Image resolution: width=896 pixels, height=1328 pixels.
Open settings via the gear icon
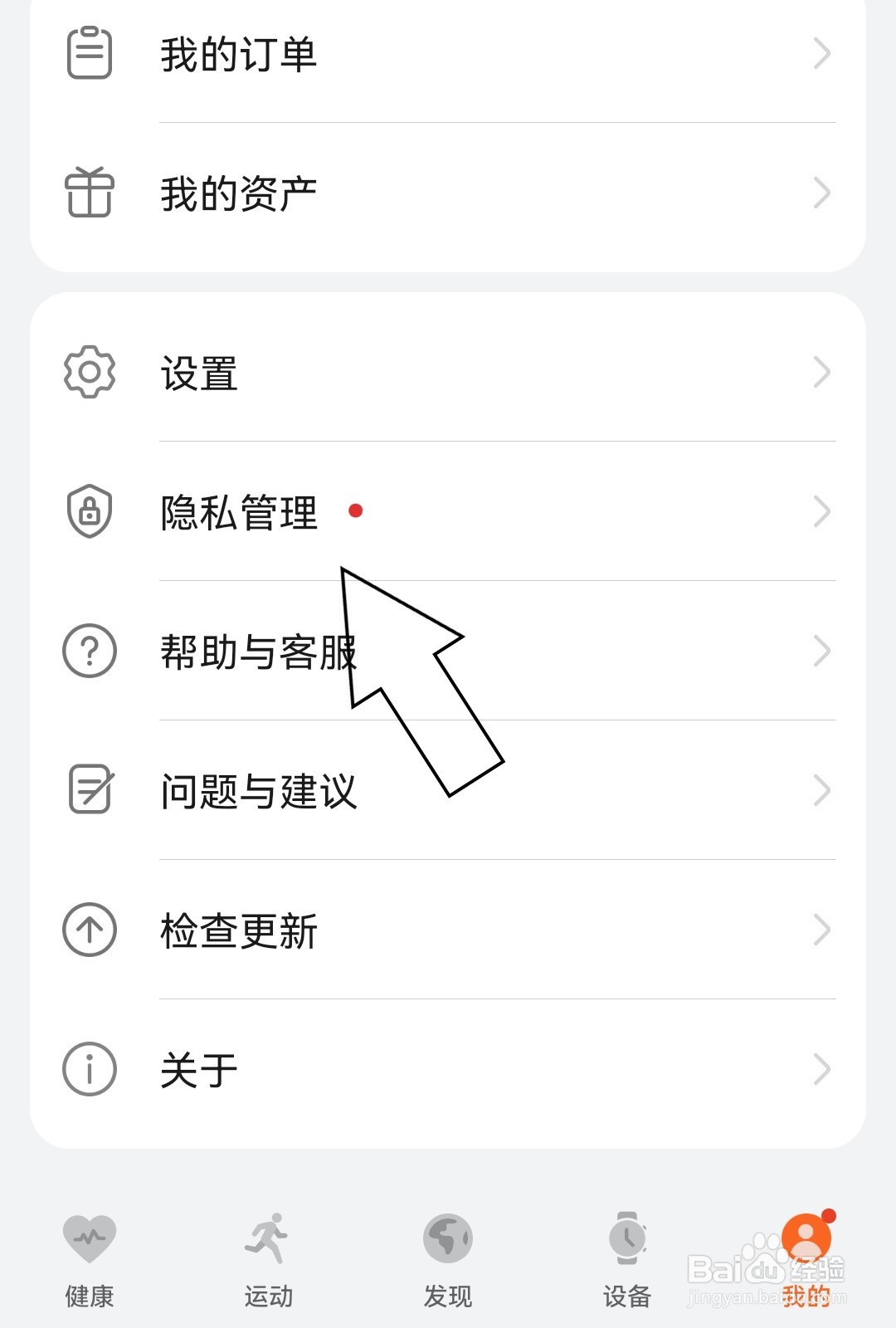tap(90, 371)
